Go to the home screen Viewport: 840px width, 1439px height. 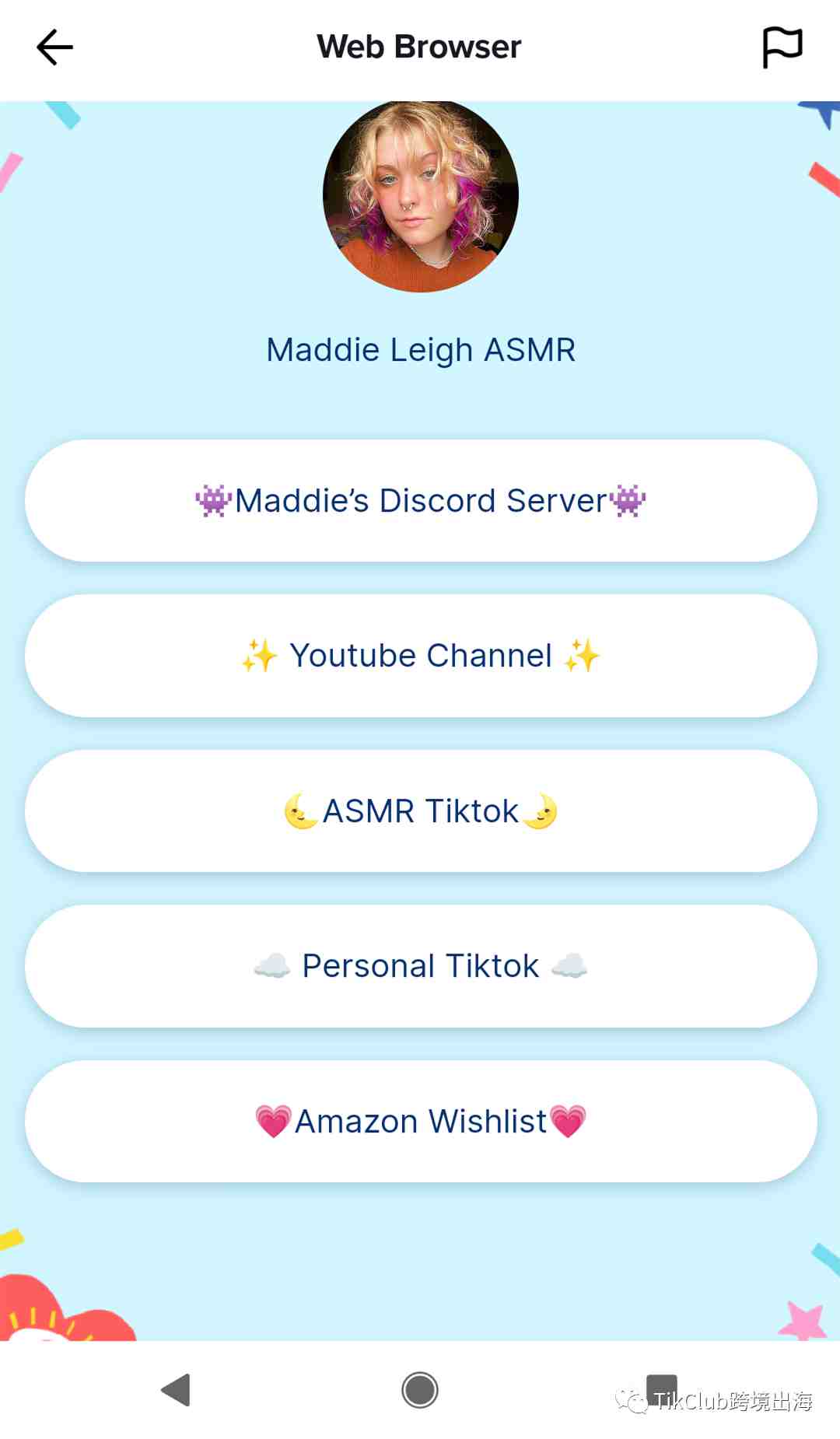420,1390
